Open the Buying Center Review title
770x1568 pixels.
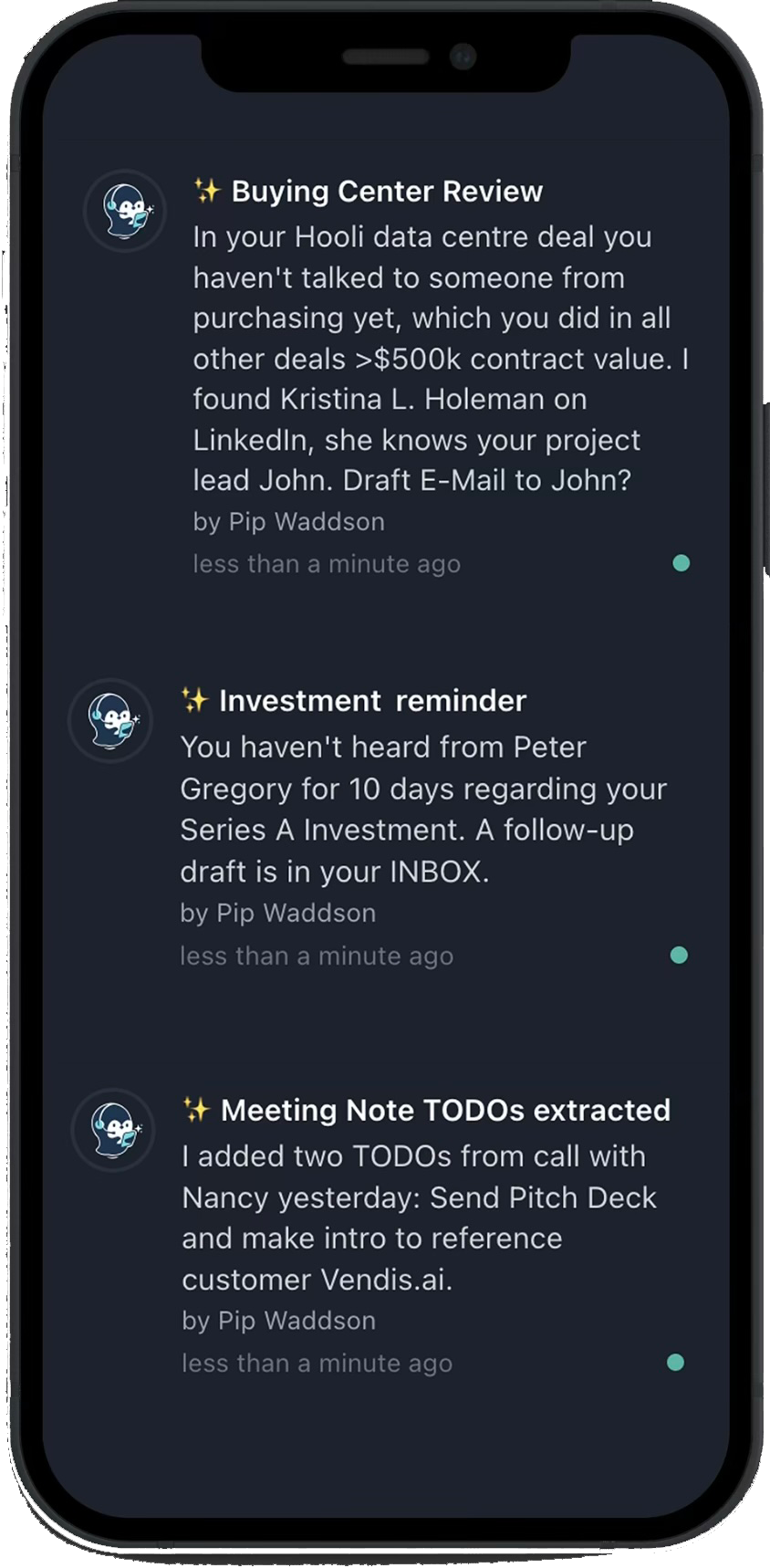387,191
